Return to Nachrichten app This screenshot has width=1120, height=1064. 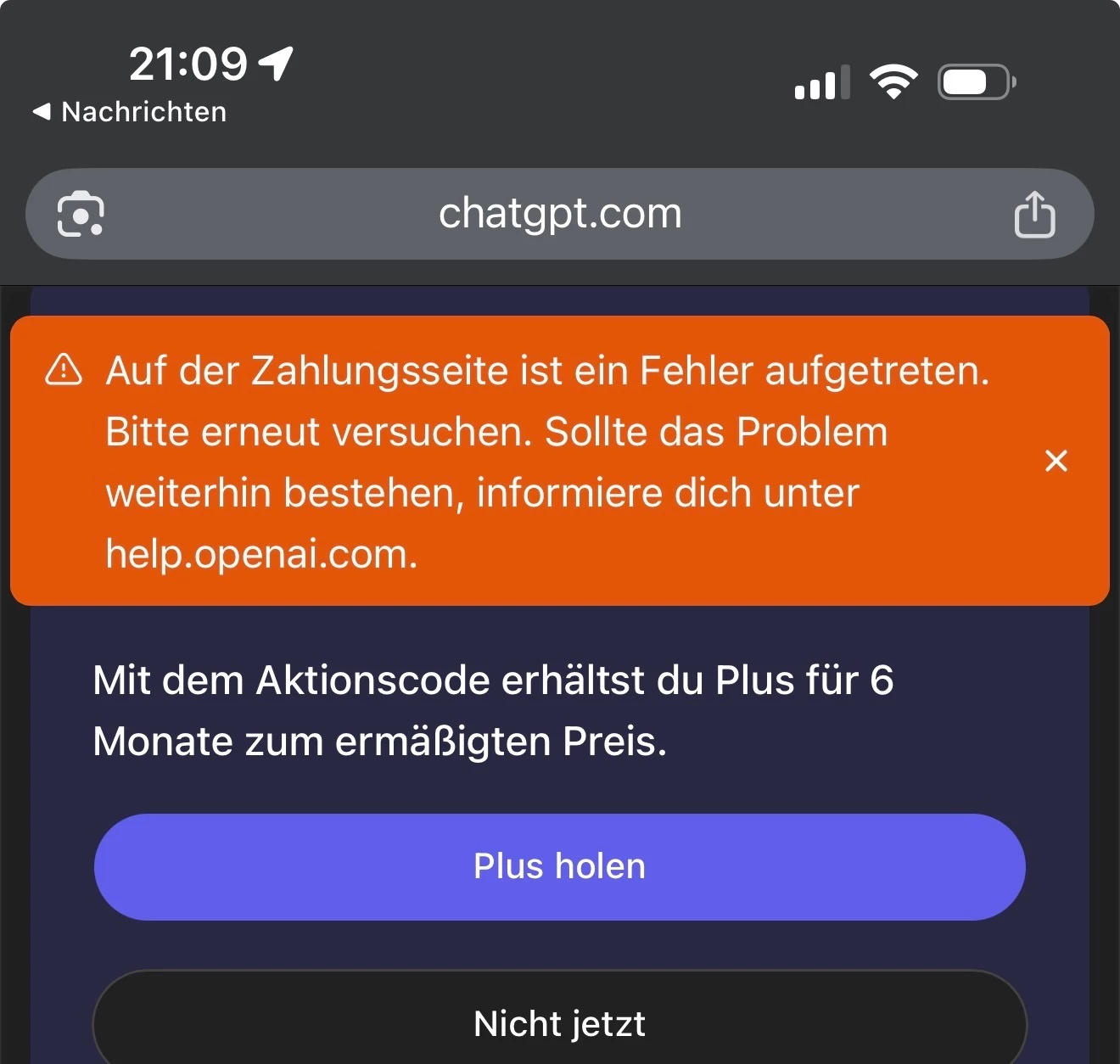click(x=130, y=112)
